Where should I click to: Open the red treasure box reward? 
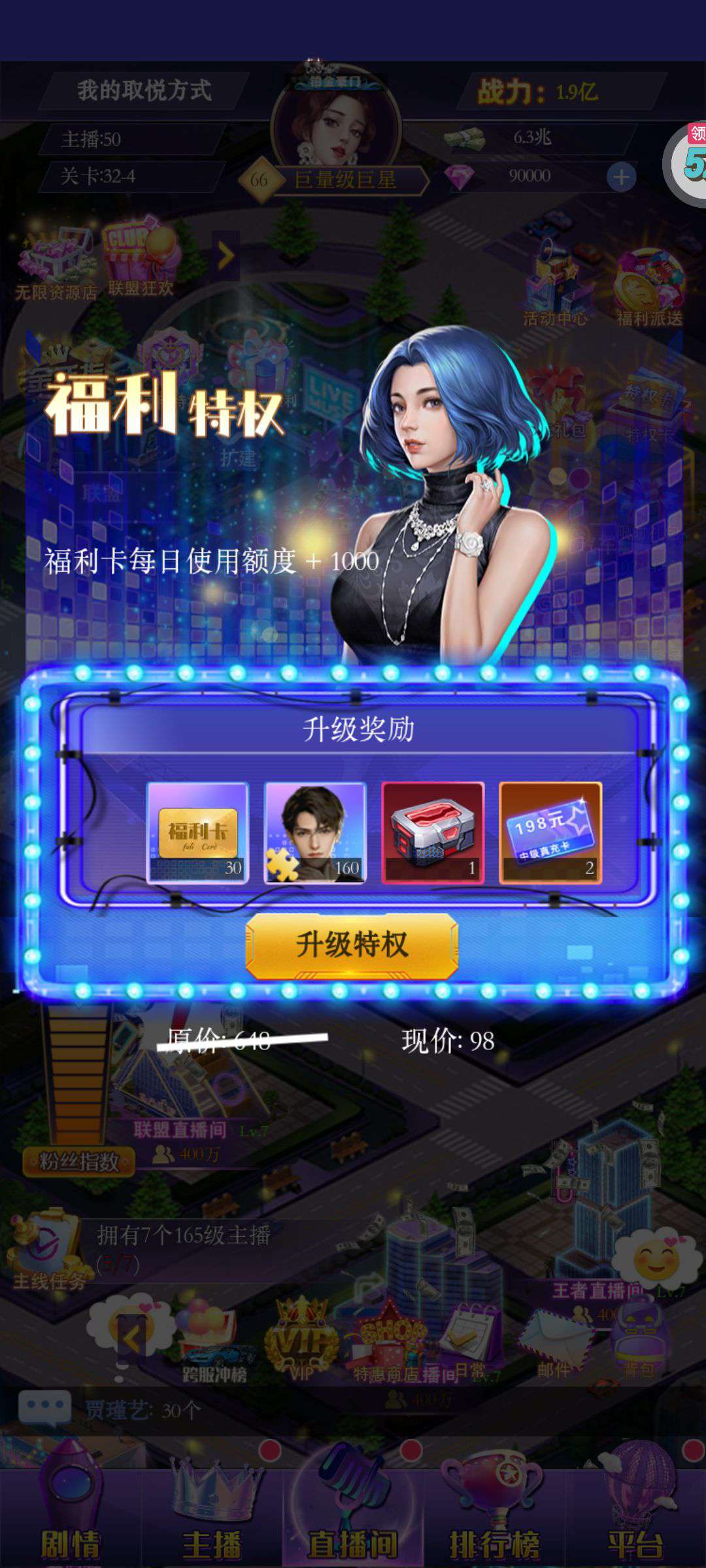click(433, 833)
